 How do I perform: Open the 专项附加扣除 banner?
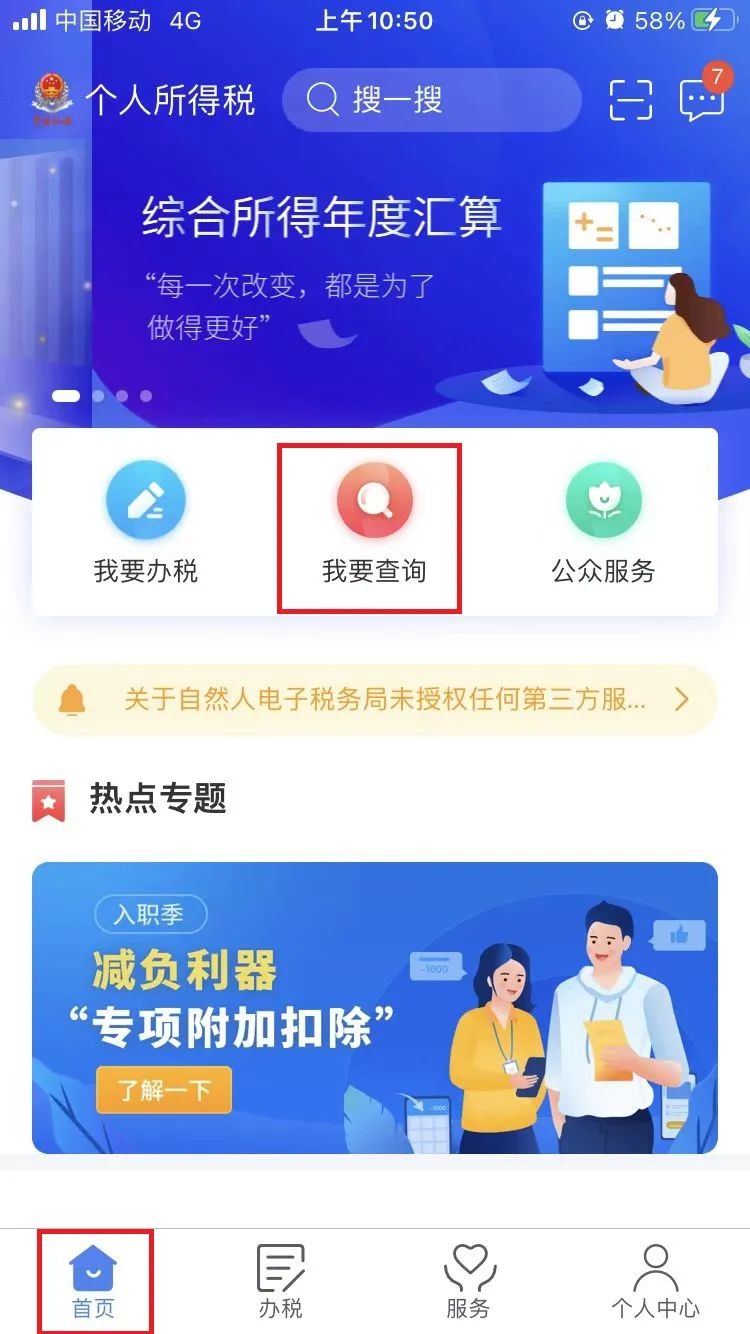(x=375, y=1007)
